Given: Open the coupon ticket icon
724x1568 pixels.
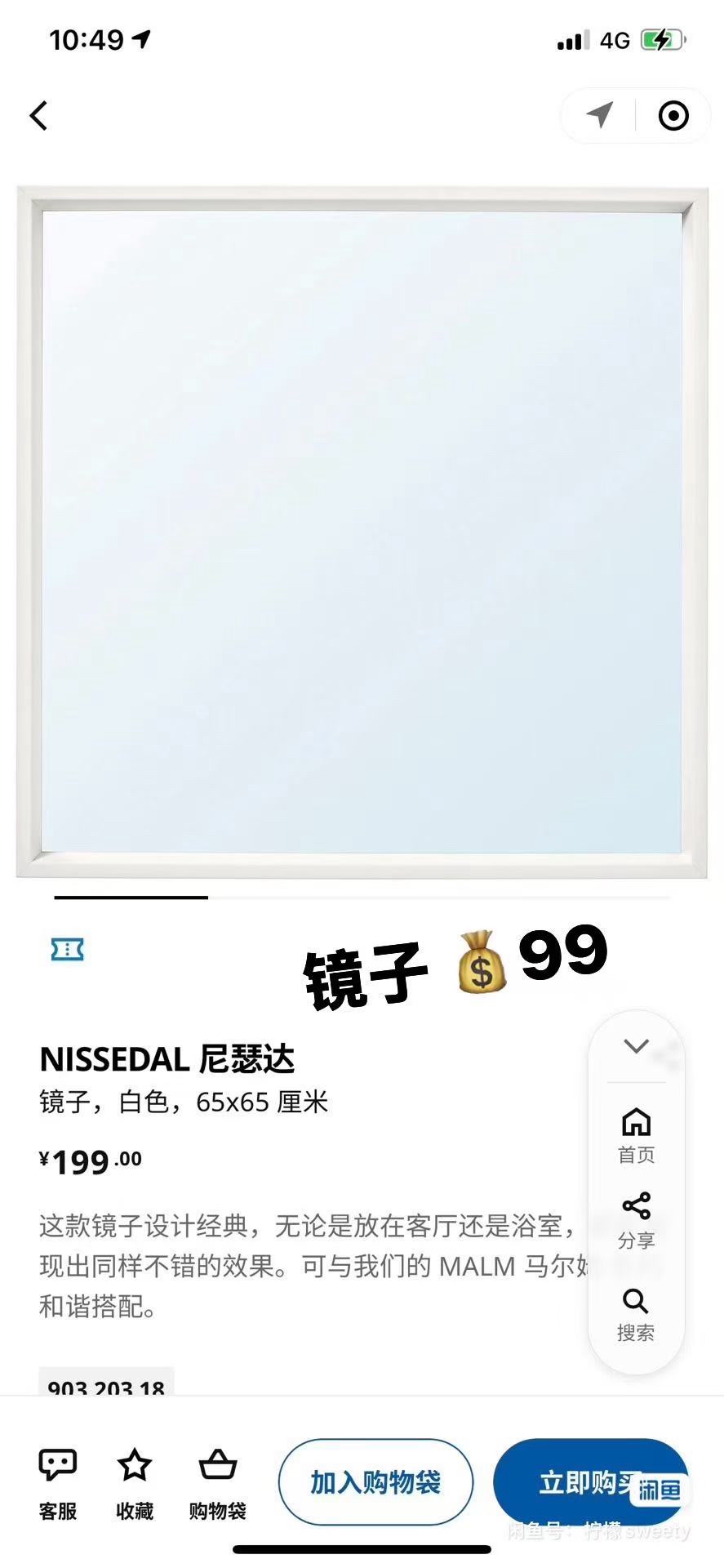Looking at the screenshot, I should coord(68,949).
